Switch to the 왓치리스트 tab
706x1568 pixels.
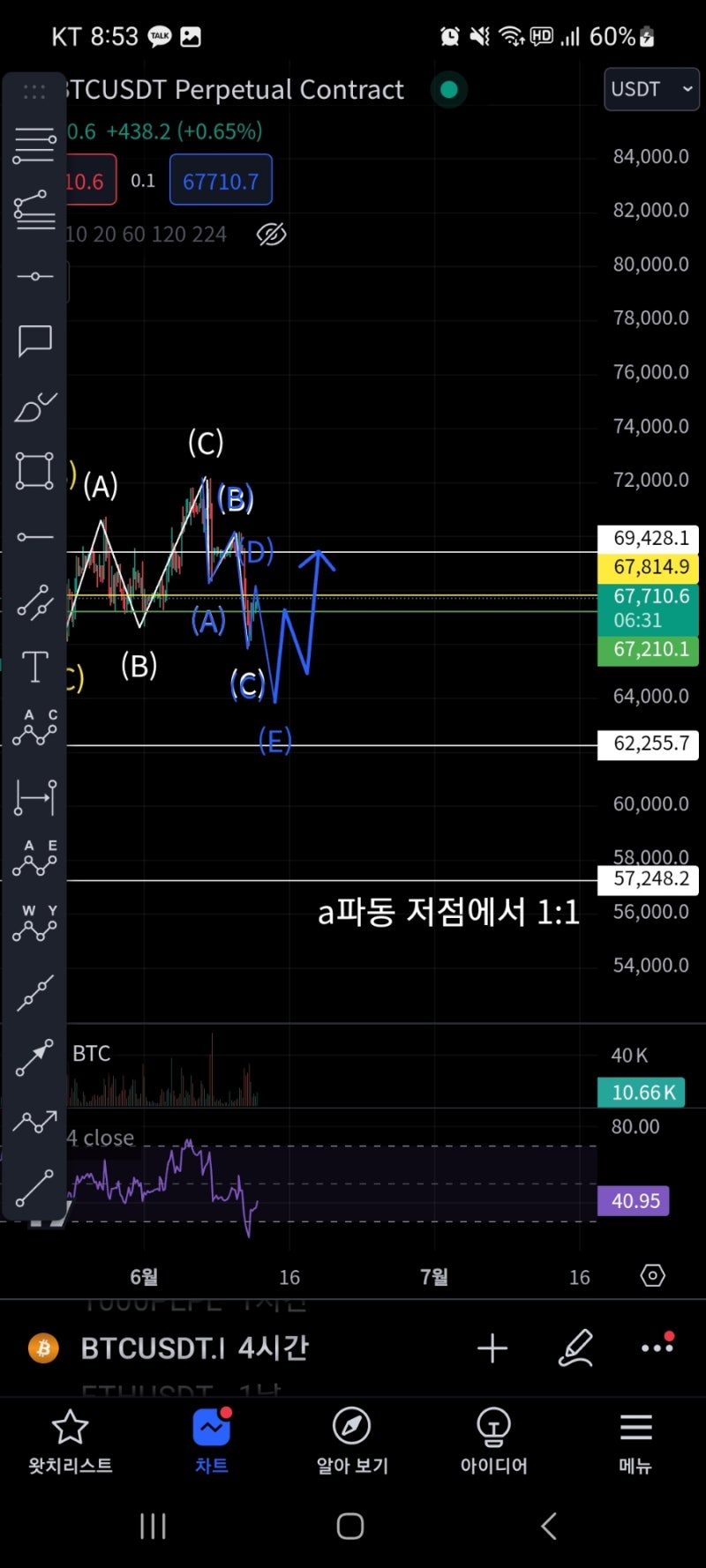click(70, 1443)
